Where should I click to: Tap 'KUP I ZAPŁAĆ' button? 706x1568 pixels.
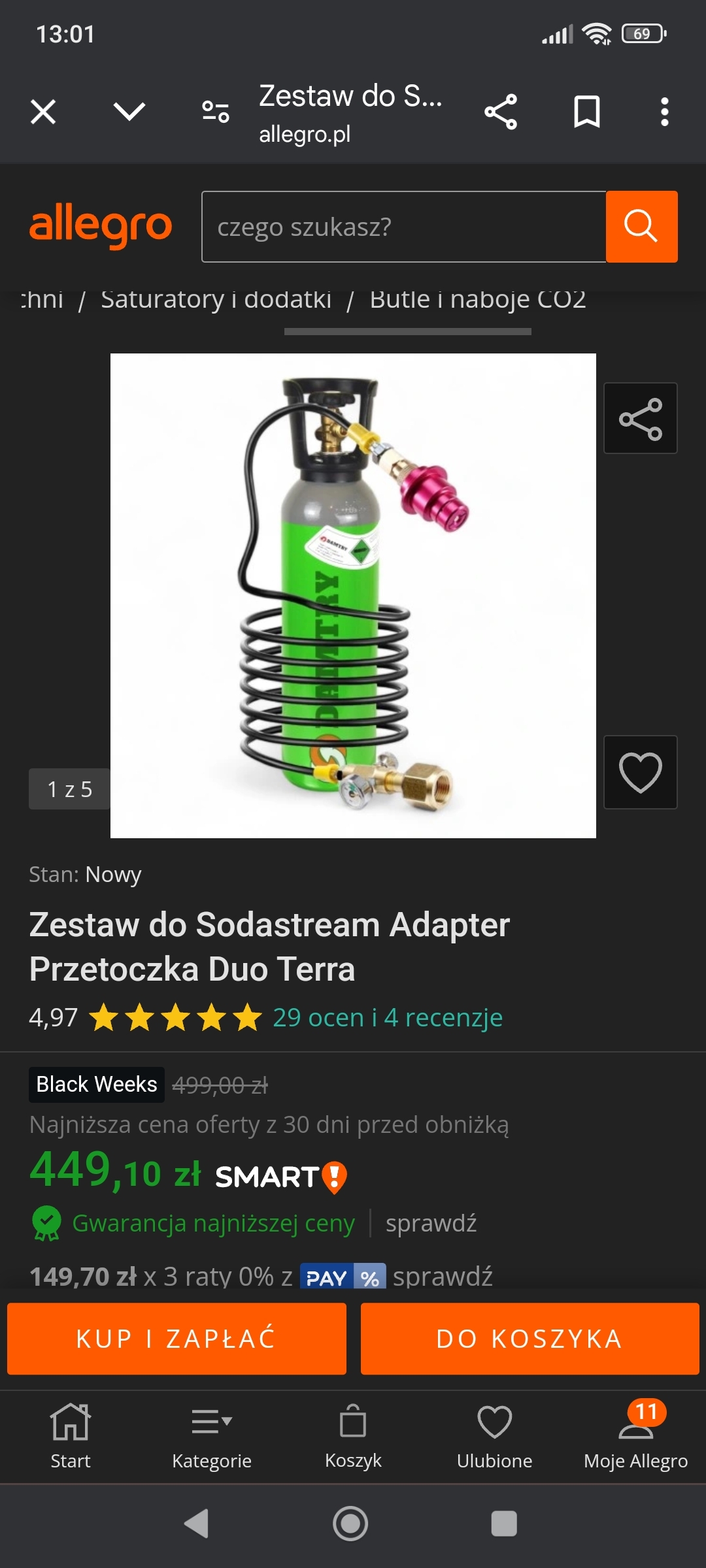(176, 1339)
